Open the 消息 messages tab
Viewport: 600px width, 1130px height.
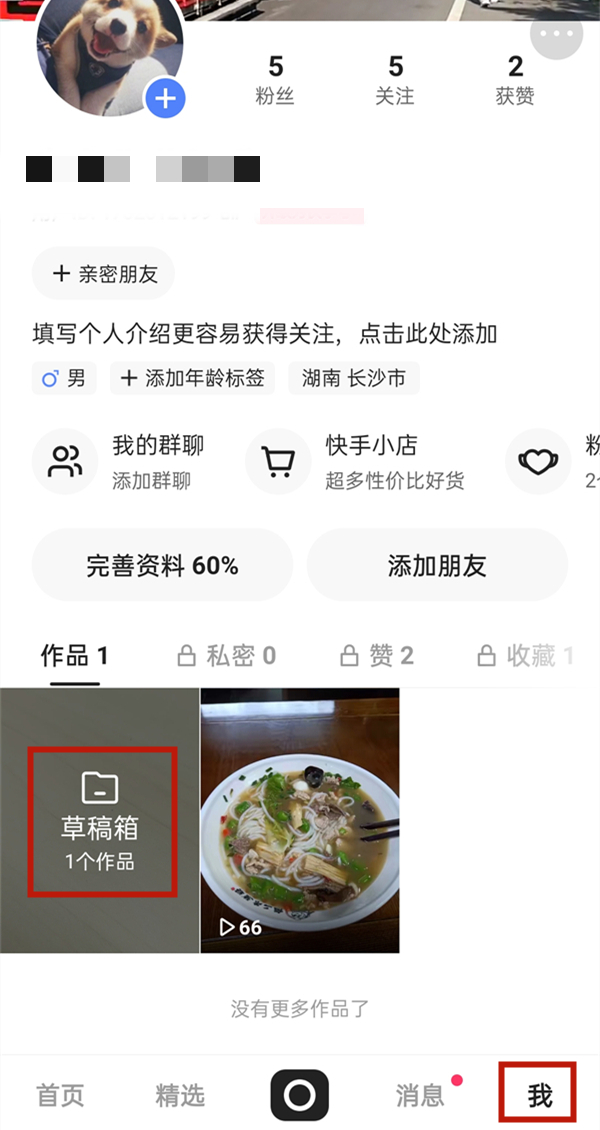pyautogui.click(x=420, y=1095)
